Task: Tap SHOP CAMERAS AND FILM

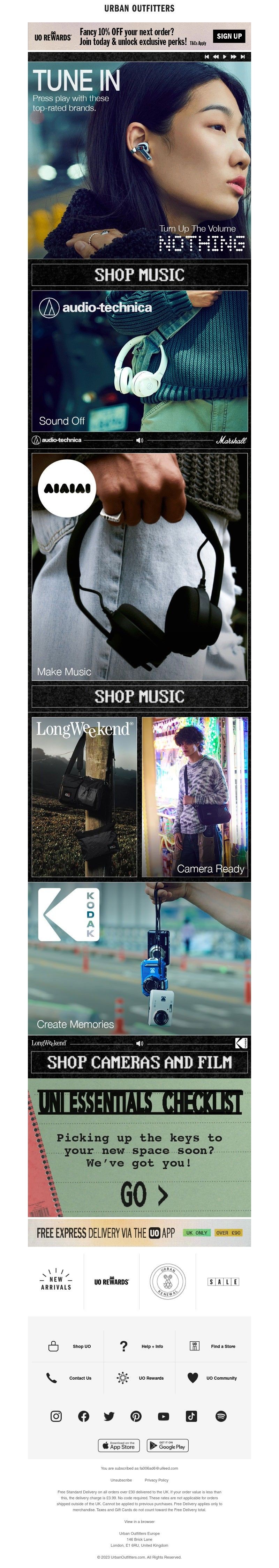Action: click(139, 1062)
